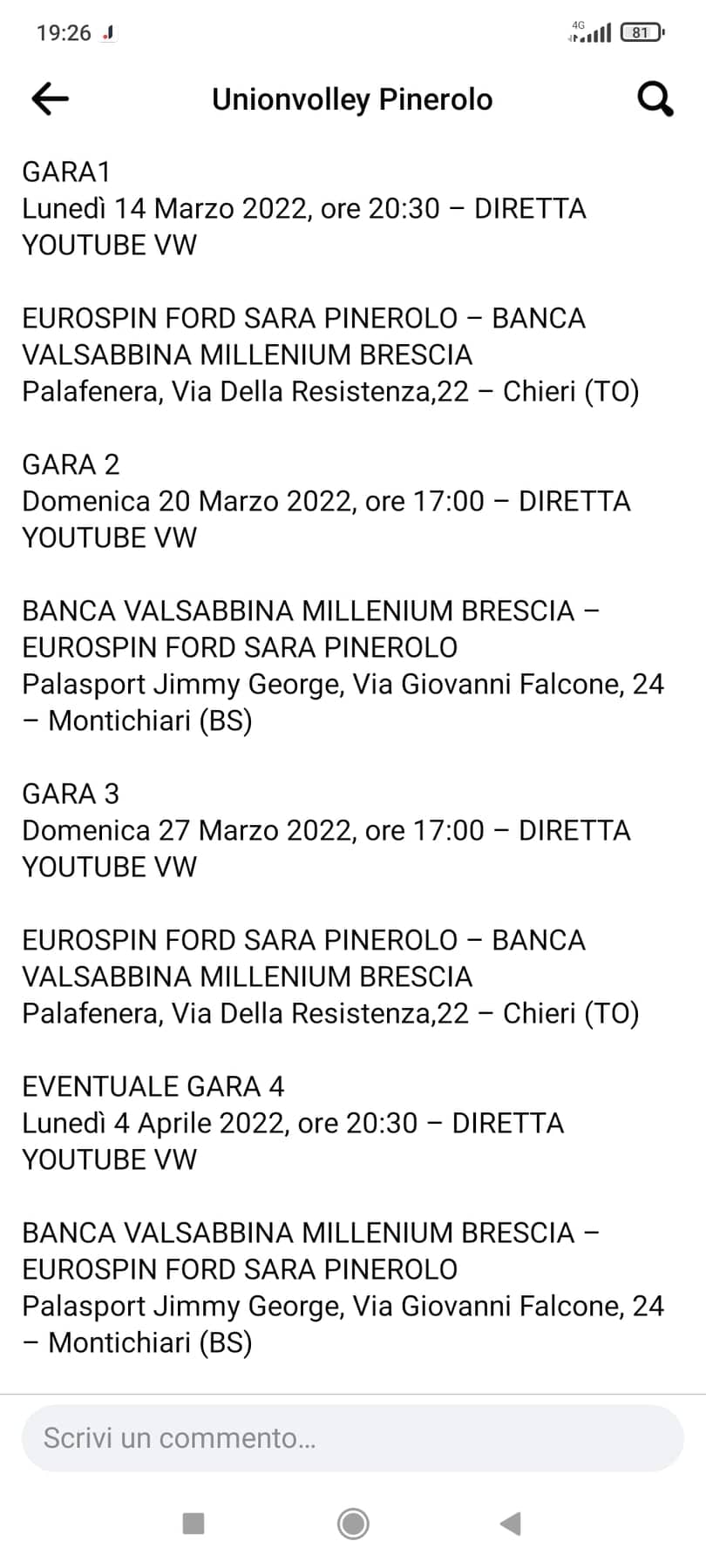Open recent apps with the square button
The width and height of the screenshot is (706, 1568).
(193, 1524)
